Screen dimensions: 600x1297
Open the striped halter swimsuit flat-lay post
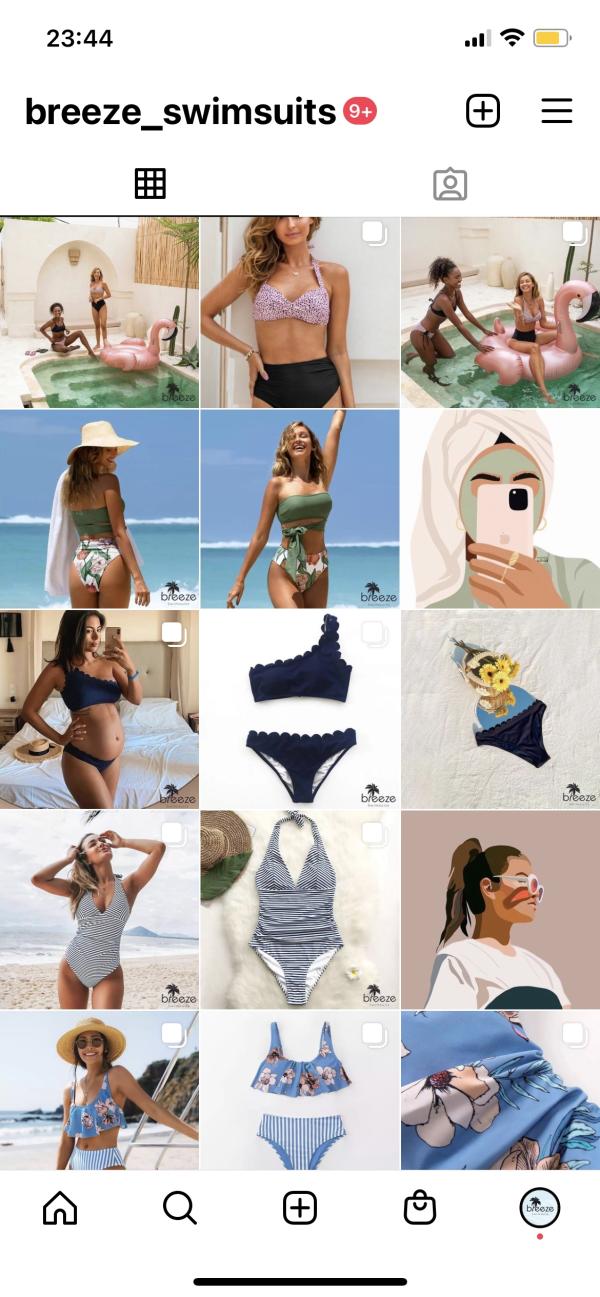coord(300,909)
